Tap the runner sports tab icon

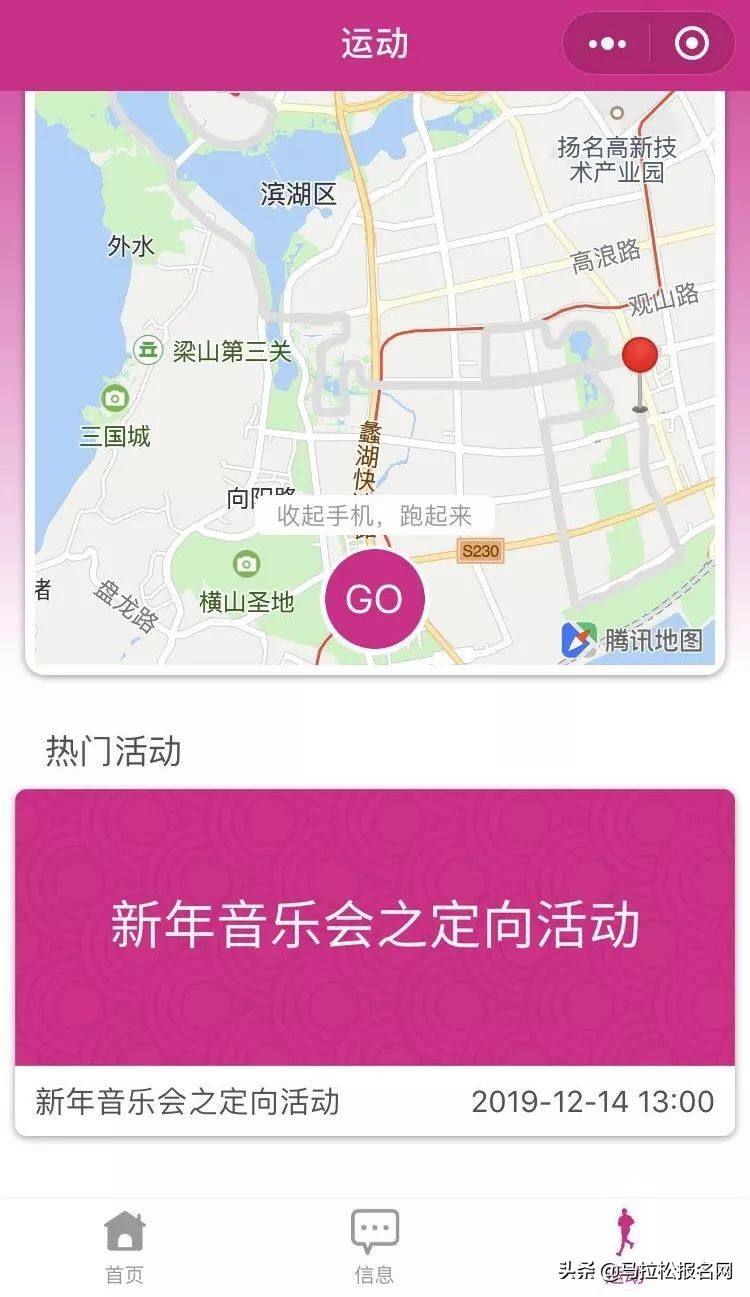[627, 1233]
